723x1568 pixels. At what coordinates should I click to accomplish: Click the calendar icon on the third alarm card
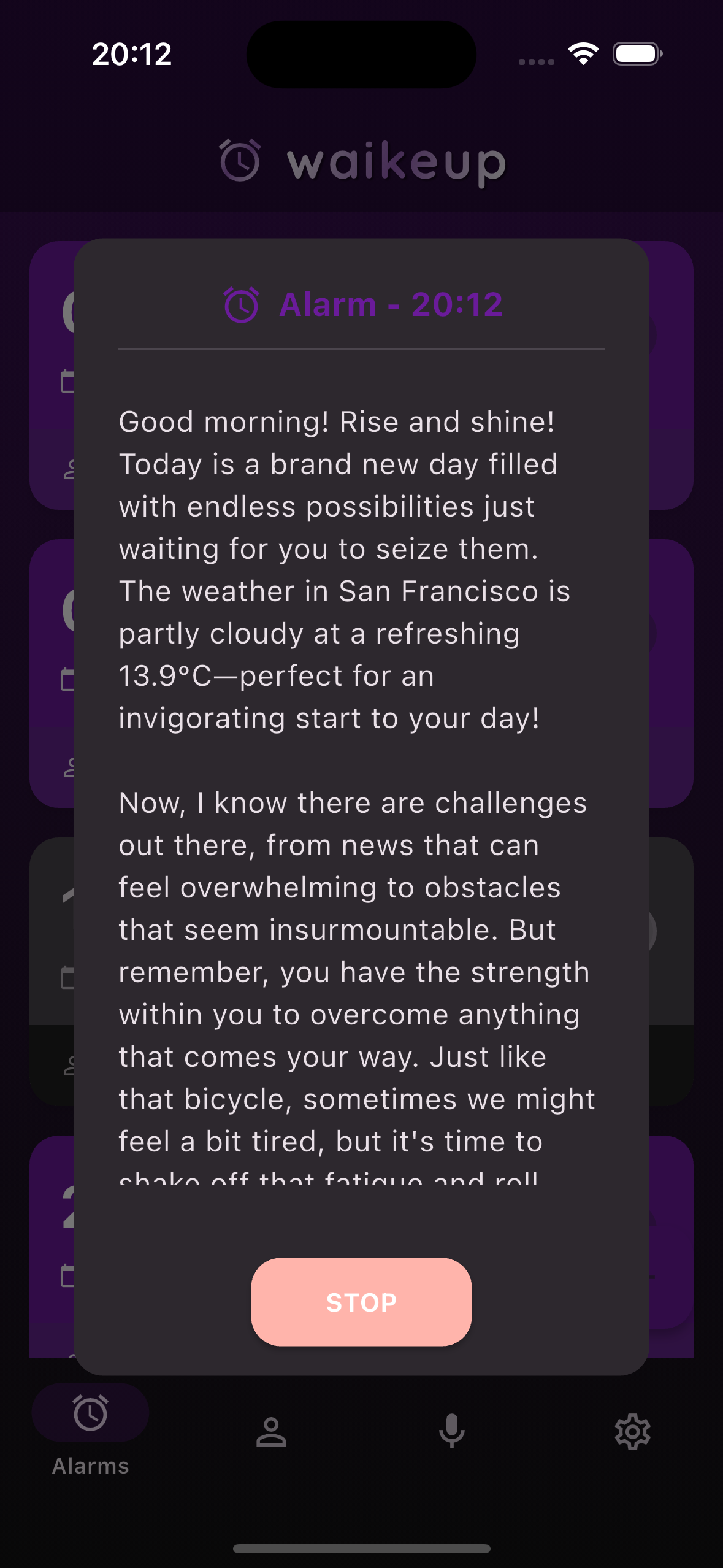[68, 977]
